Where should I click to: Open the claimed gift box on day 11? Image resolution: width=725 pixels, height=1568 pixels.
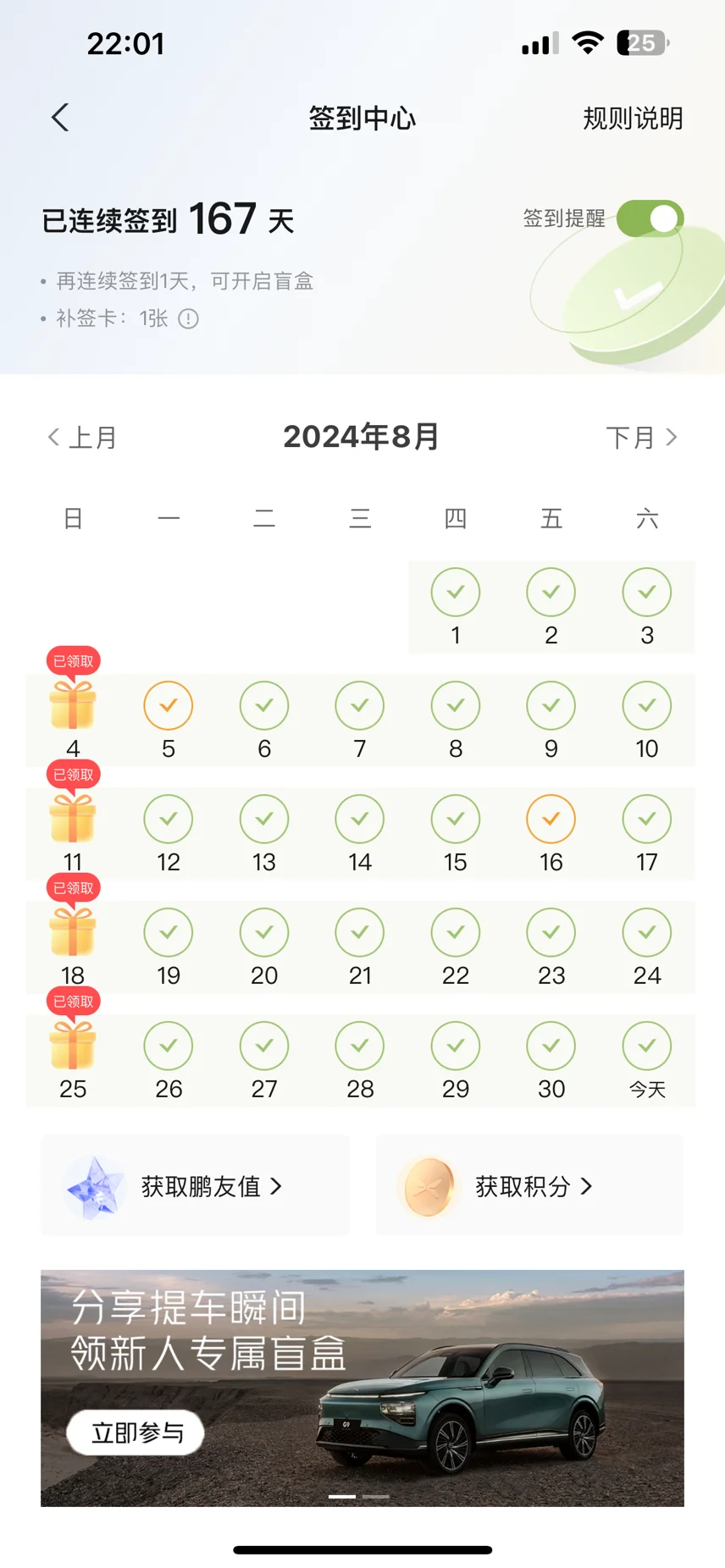(73, 819)
